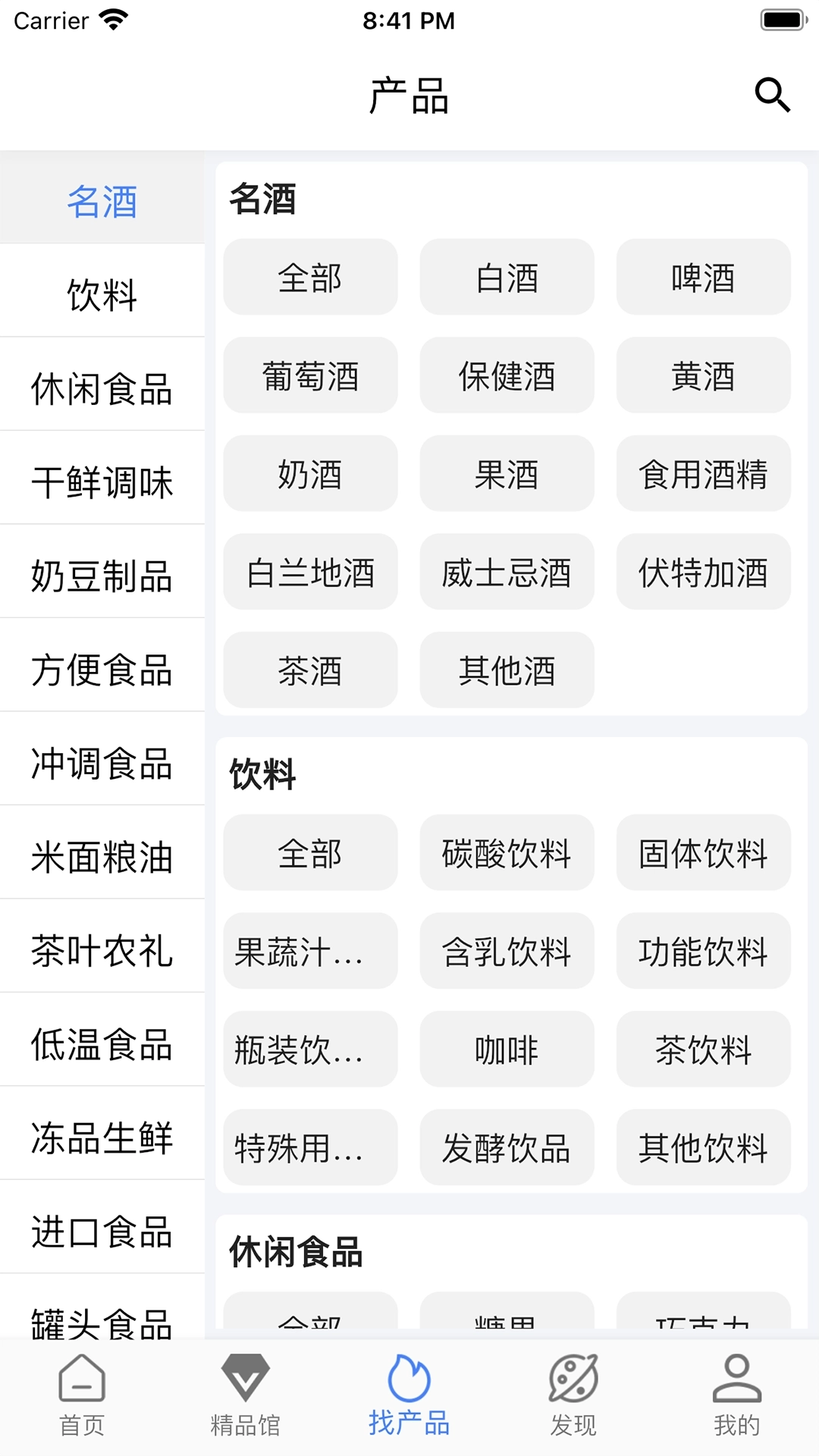Tap 全部 under 名酒 section
This screenshot has height=1456, width=819.
click(309, 277)
